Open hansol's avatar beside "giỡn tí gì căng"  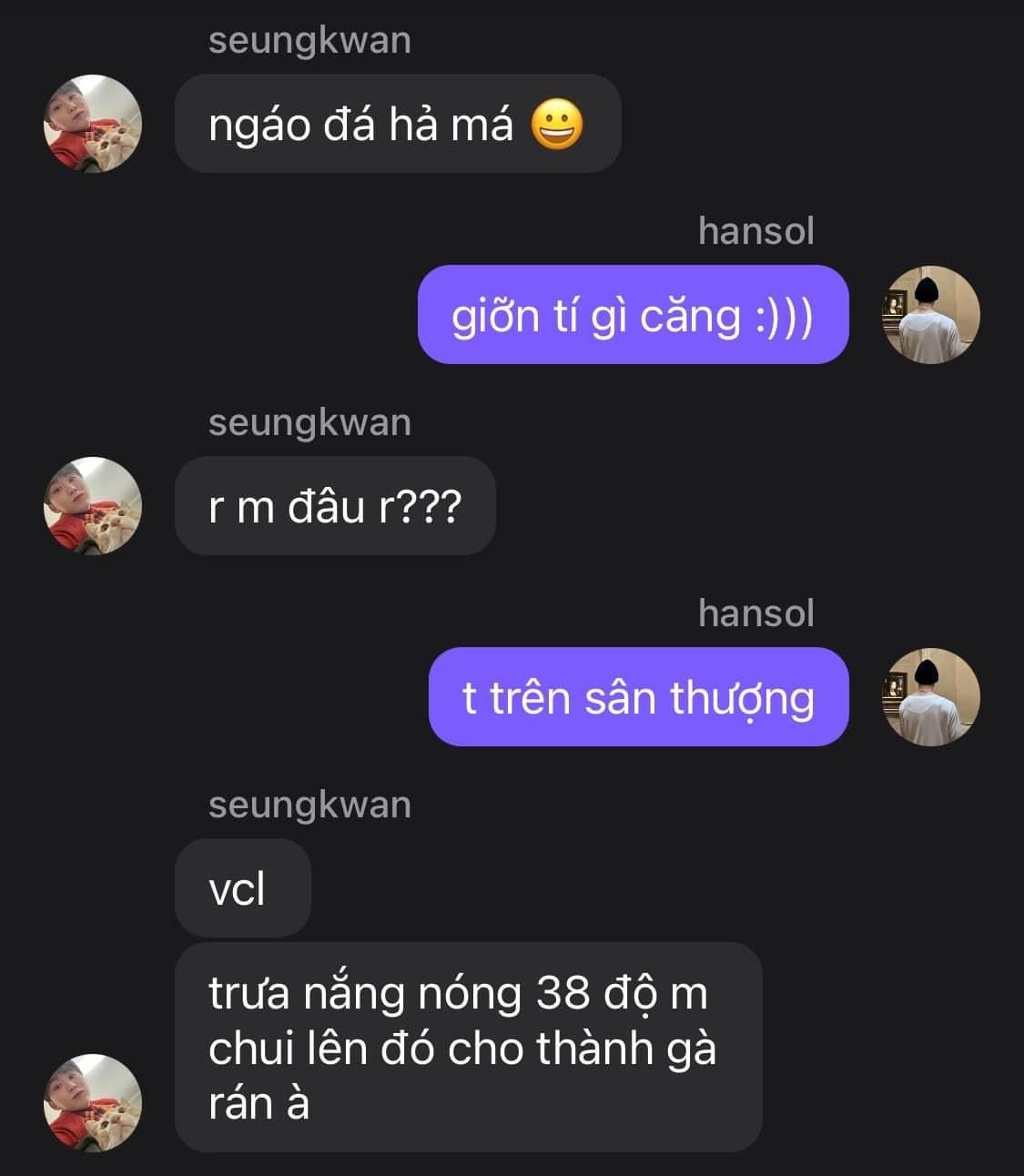pyautogui.click(x=931, y=315)
